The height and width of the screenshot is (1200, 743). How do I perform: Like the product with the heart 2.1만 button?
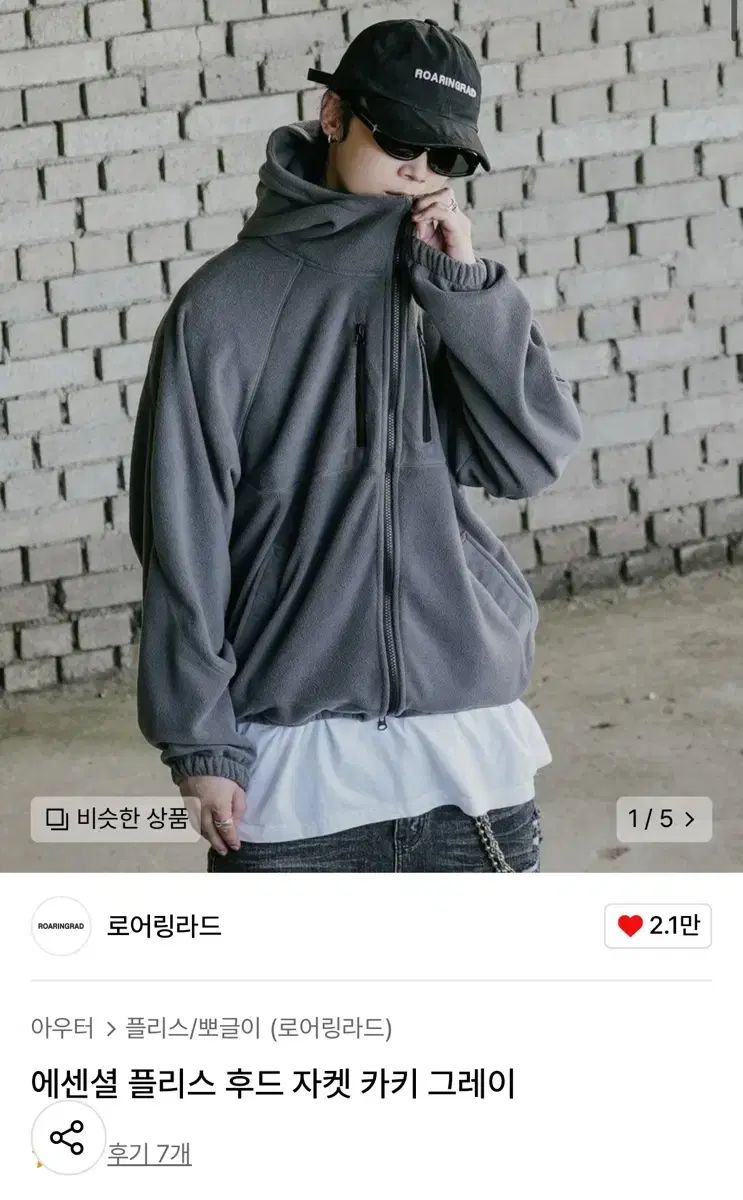(x=658, y=926)
